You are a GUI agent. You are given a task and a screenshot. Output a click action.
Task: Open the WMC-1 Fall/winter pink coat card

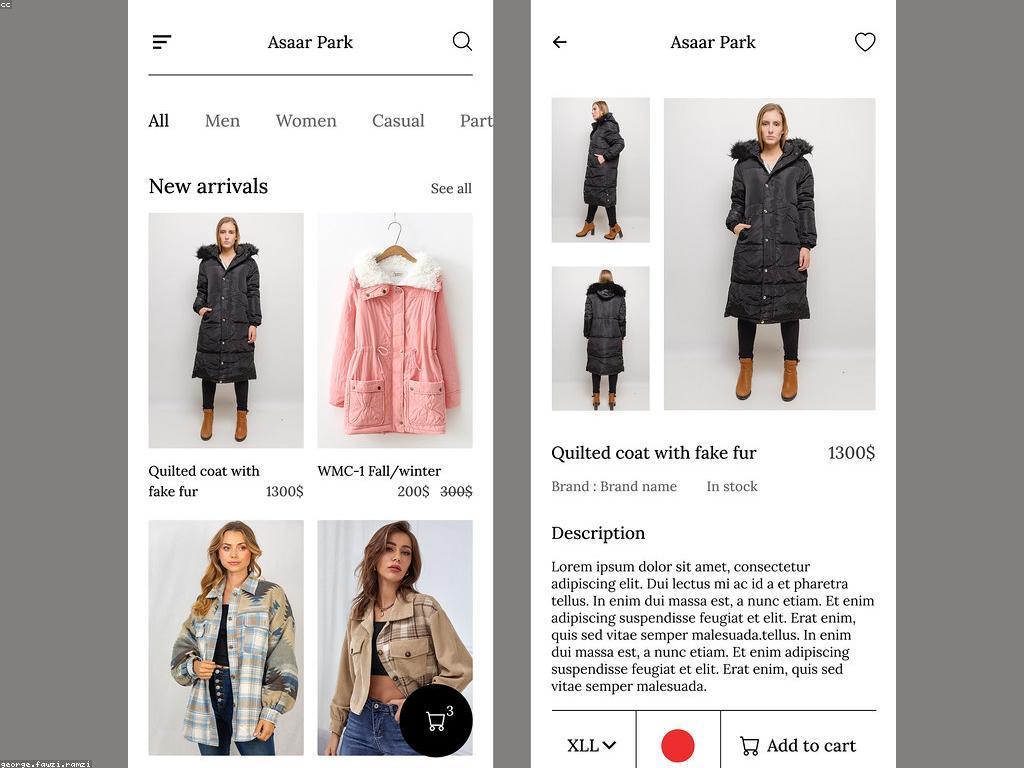(x=395, y=330)
